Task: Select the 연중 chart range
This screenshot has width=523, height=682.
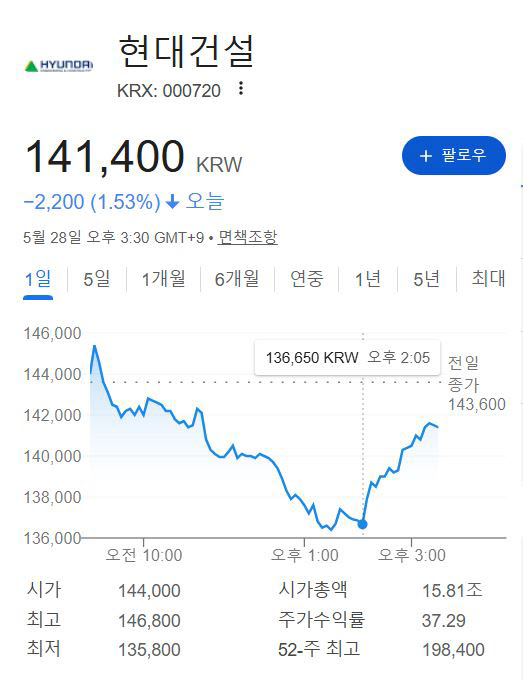Action: (x=307, y=278)
